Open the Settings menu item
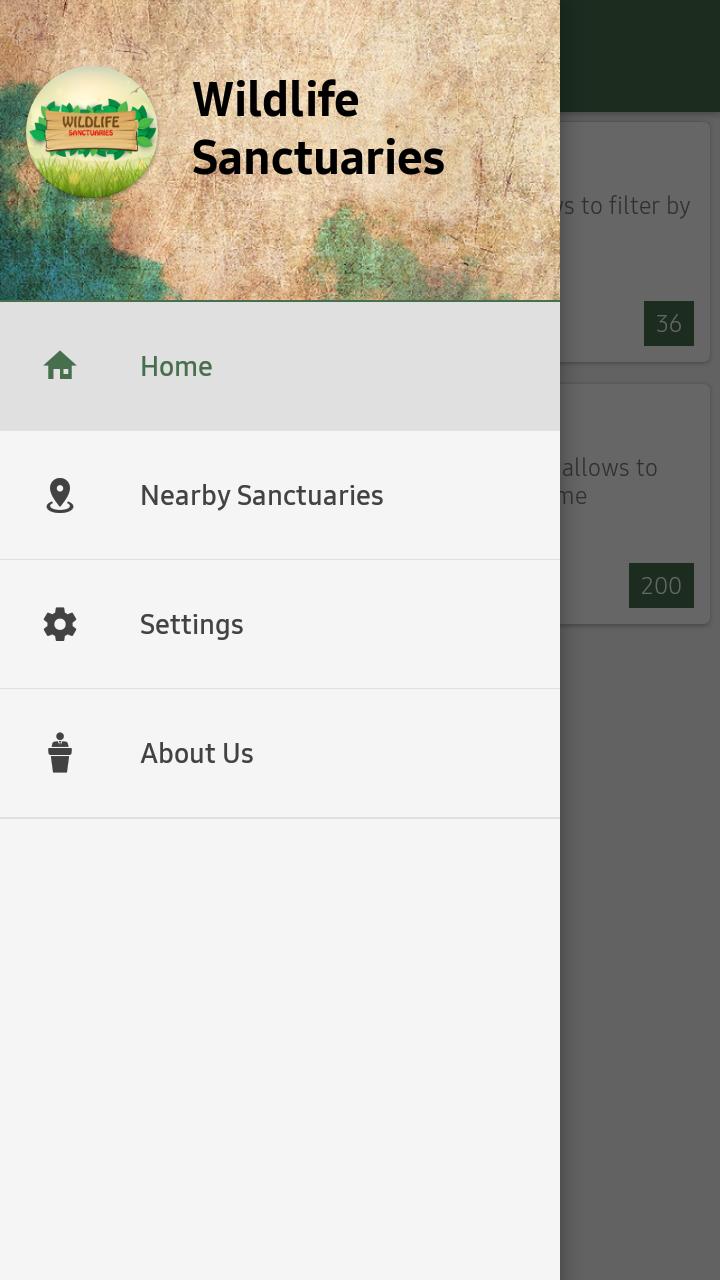Viewport: 720px width, 1280px height. click(191, 624)
